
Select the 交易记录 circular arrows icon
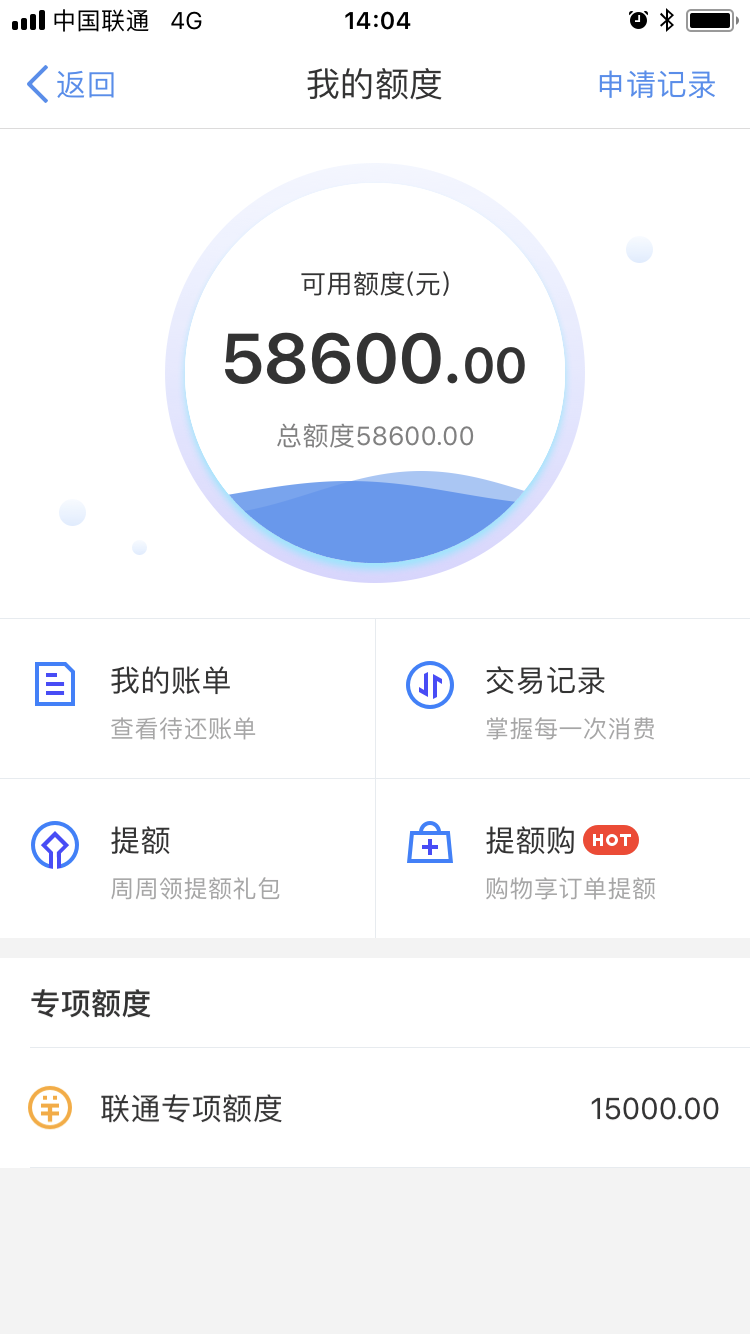coord(430,685)
